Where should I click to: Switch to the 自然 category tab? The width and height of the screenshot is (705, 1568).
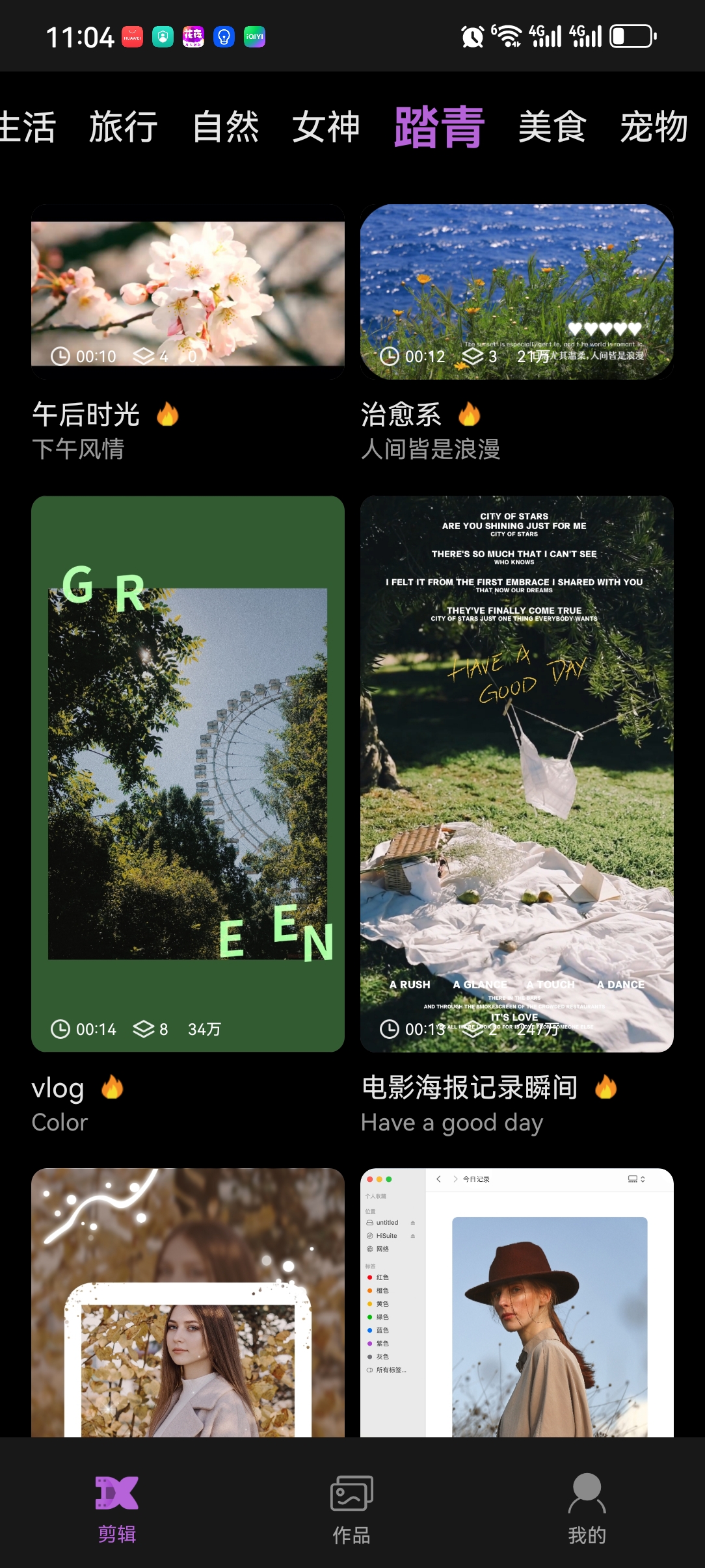(226, 127)
